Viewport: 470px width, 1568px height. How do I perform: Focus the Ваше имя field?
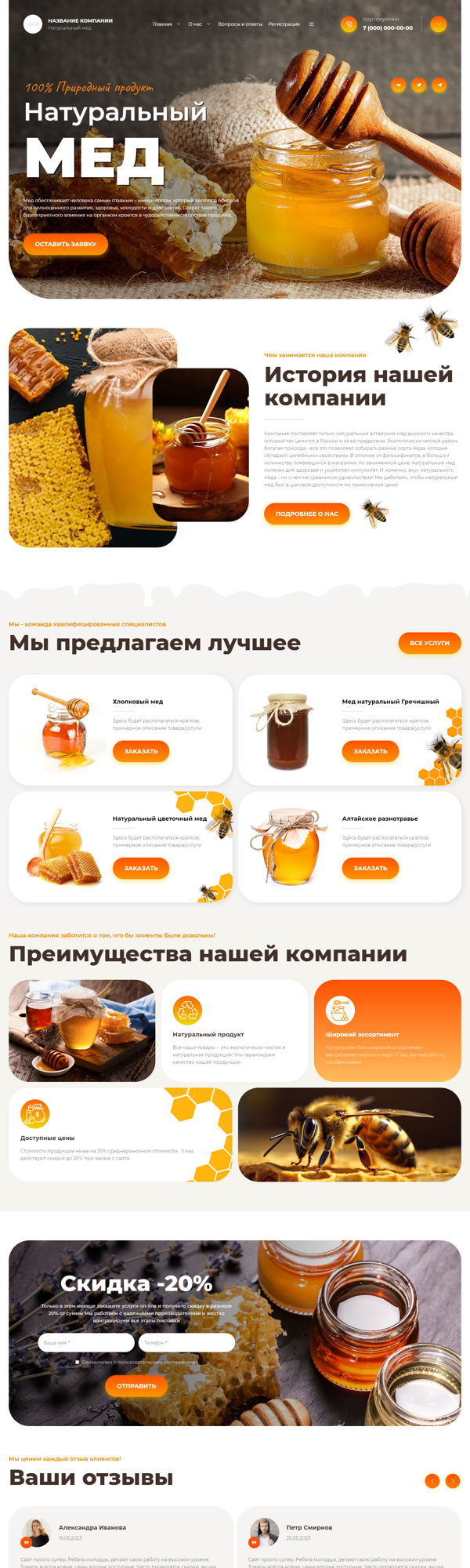point(86,1342)
